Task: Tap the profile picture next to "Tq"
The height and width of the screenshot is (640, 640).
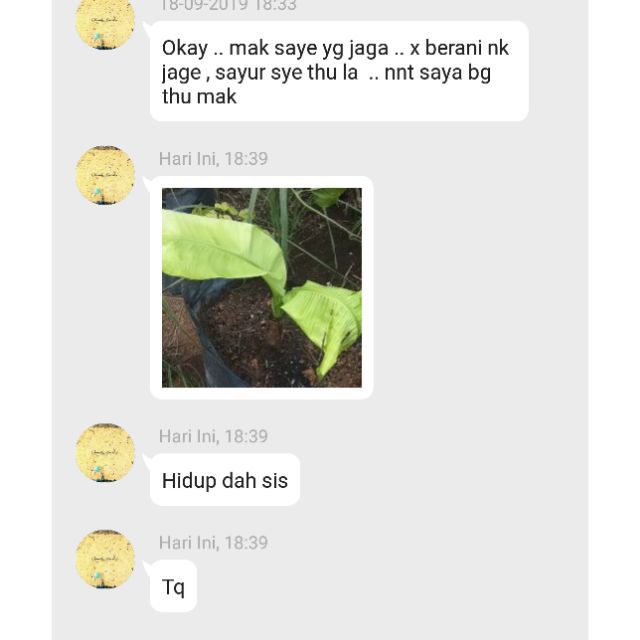Action: 105,559
